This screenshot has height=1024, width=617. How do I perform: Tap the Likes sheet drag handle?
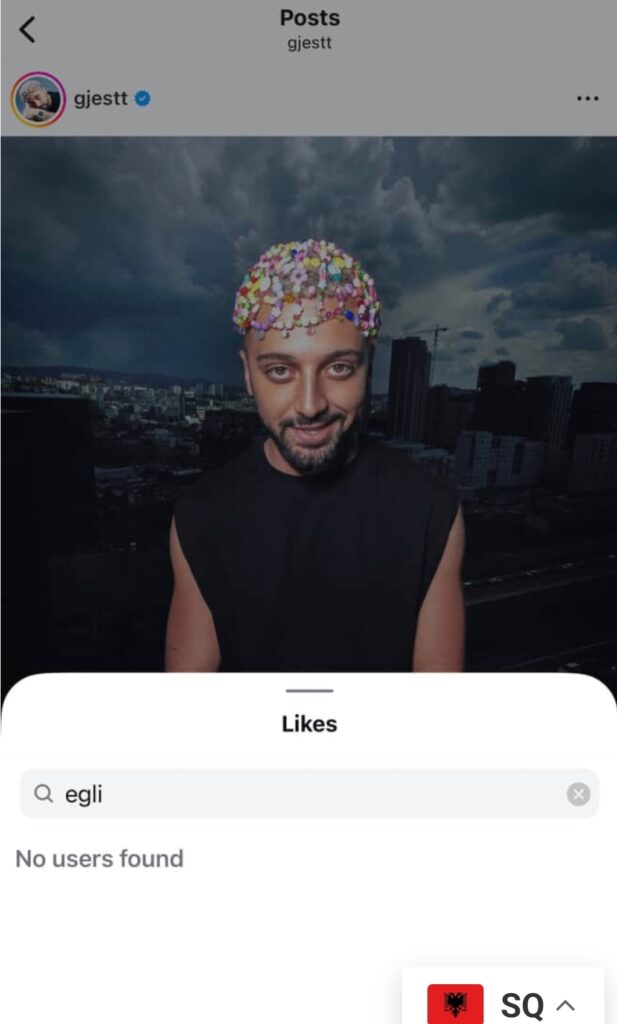309,691
